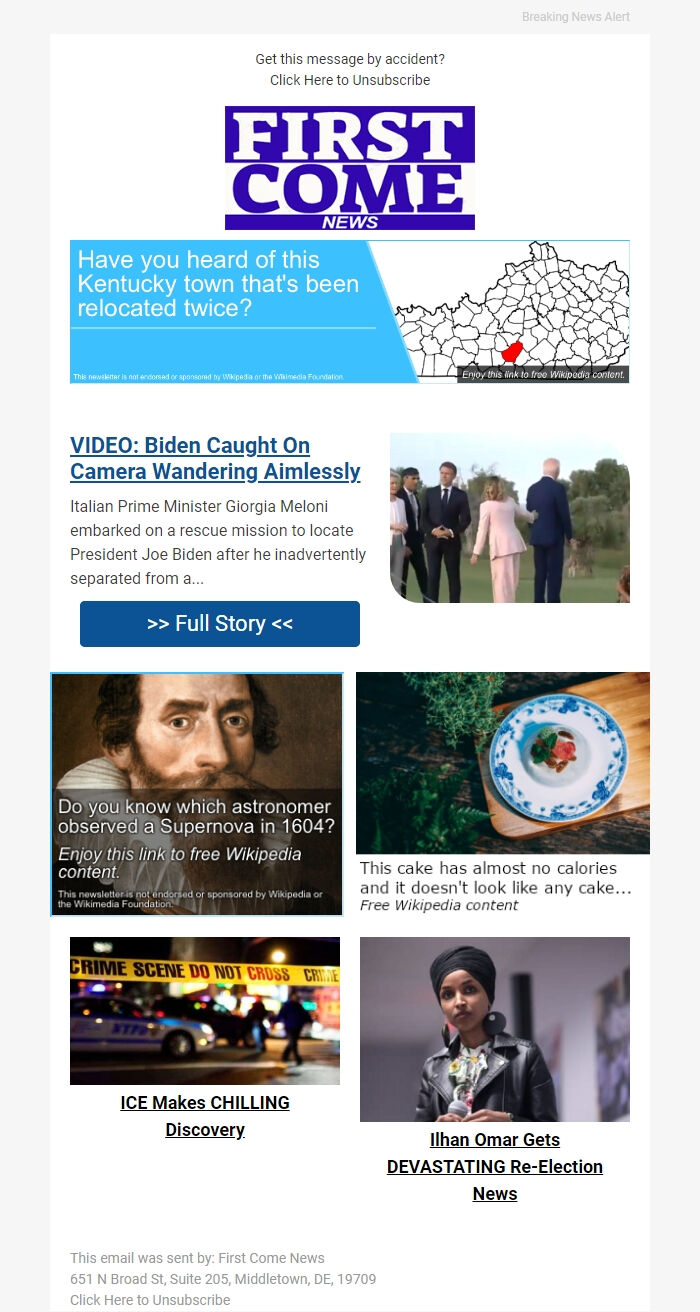Open the Kentucky town relocated twice banner
700x1312 pixels.
[350, 311]
